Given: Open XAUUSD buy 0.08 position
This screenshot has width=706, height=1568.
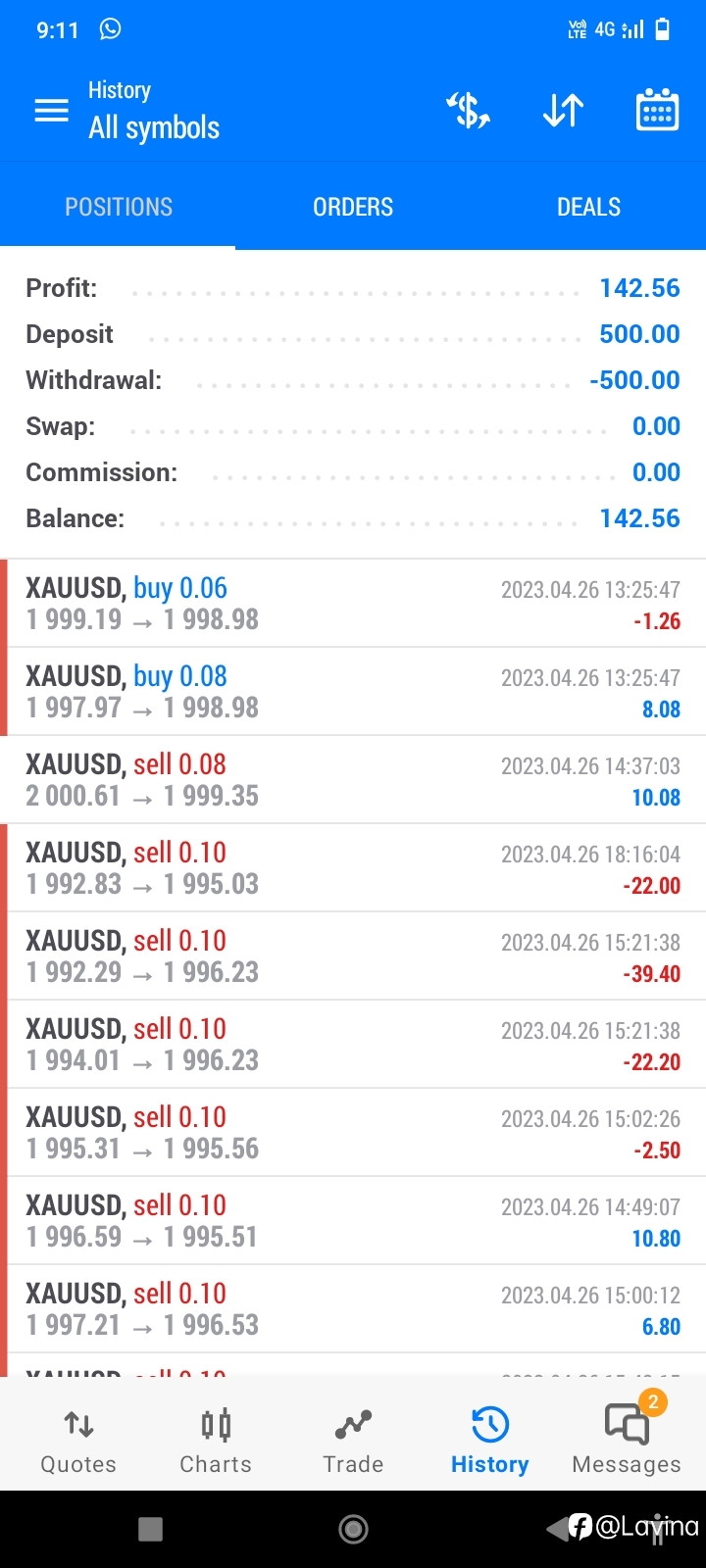Looking at the screenshot, I should (353, 692).
